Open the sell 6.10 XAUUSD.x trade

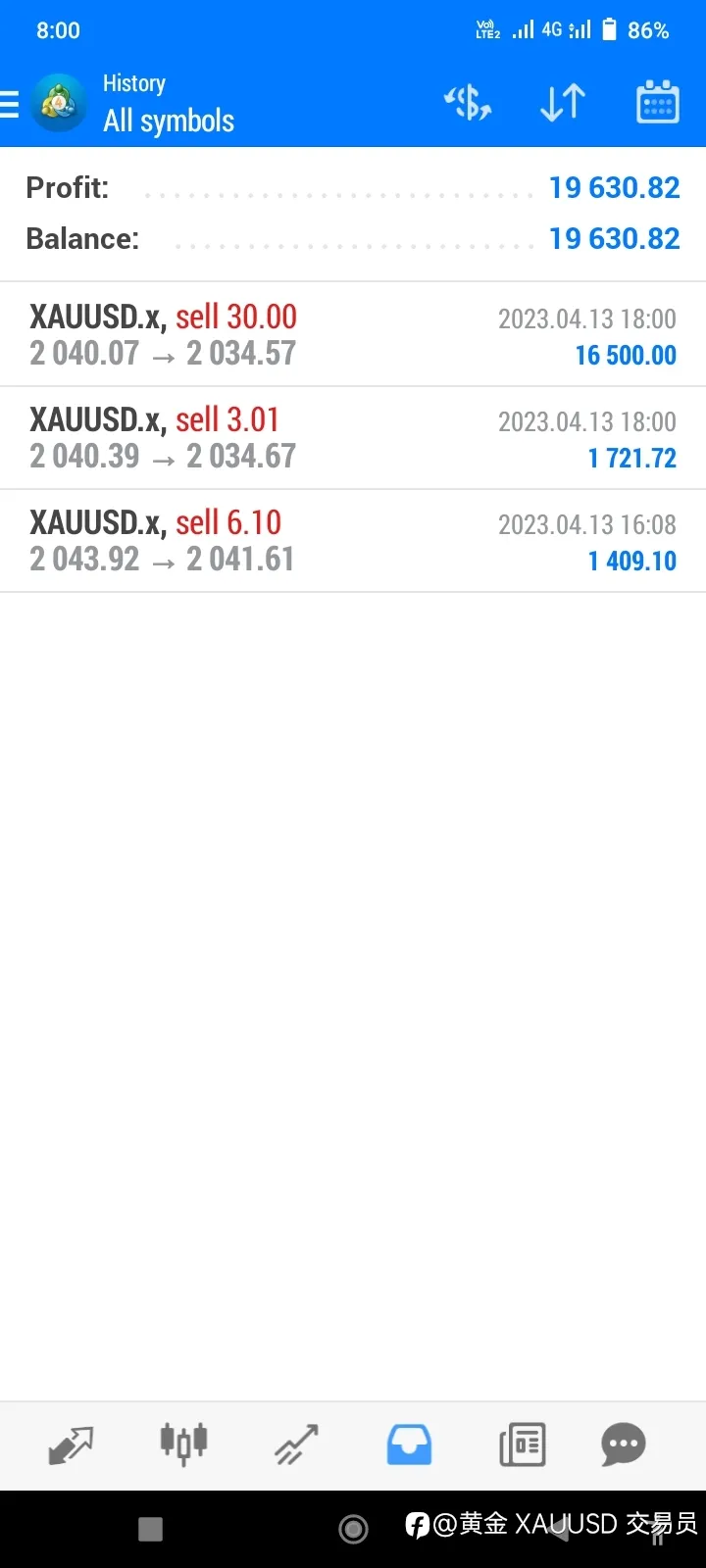(353, 541)
